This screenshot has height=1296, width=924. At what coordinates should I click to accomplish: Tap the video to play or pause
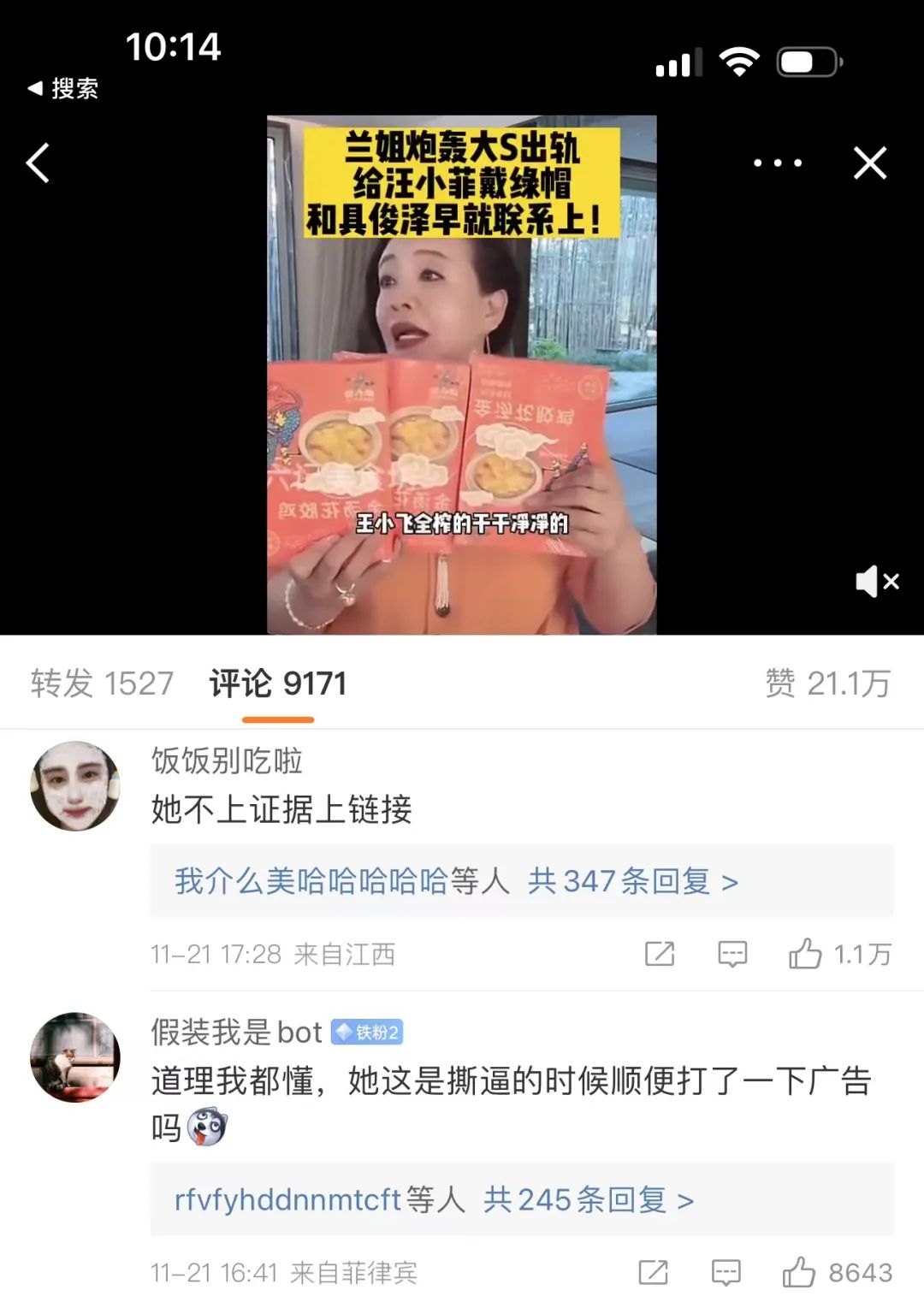[x=461, y=375]
